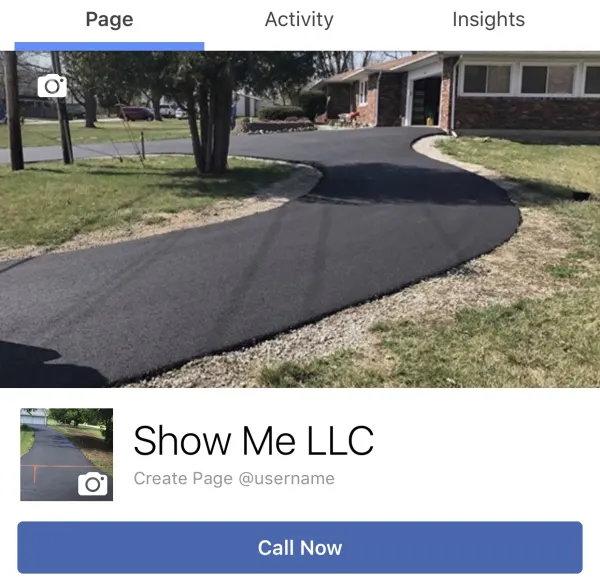Open the Insights tab
The image size is (600, 577).
click(488, 20)
